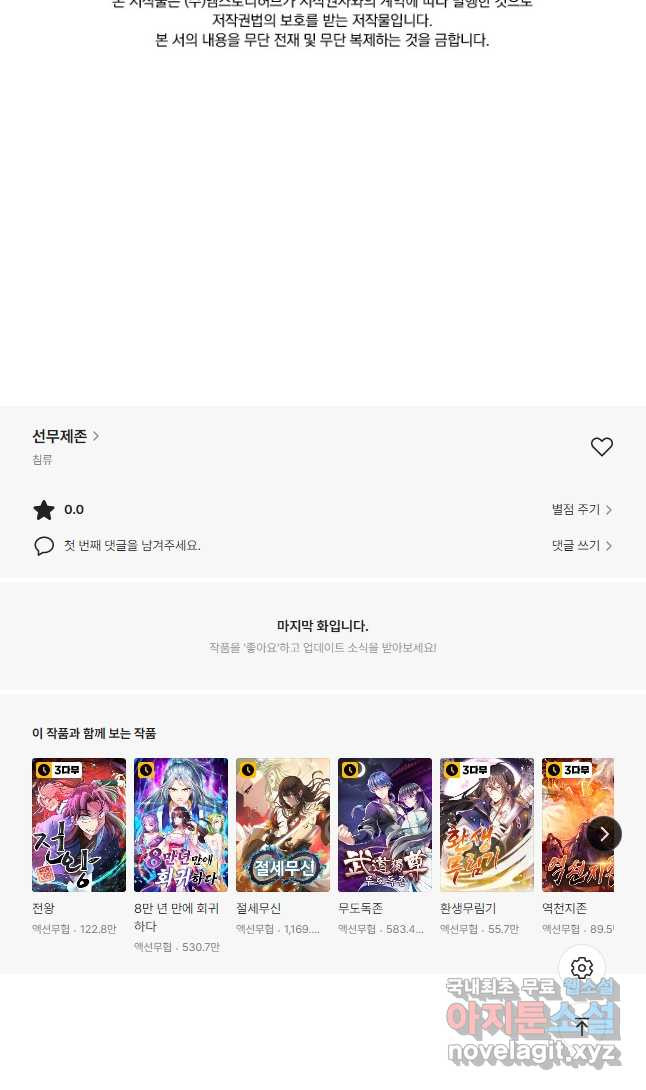Open the recommended comic 환생무림기
Screen dimensions: 646x1090
tap(487, 825)
